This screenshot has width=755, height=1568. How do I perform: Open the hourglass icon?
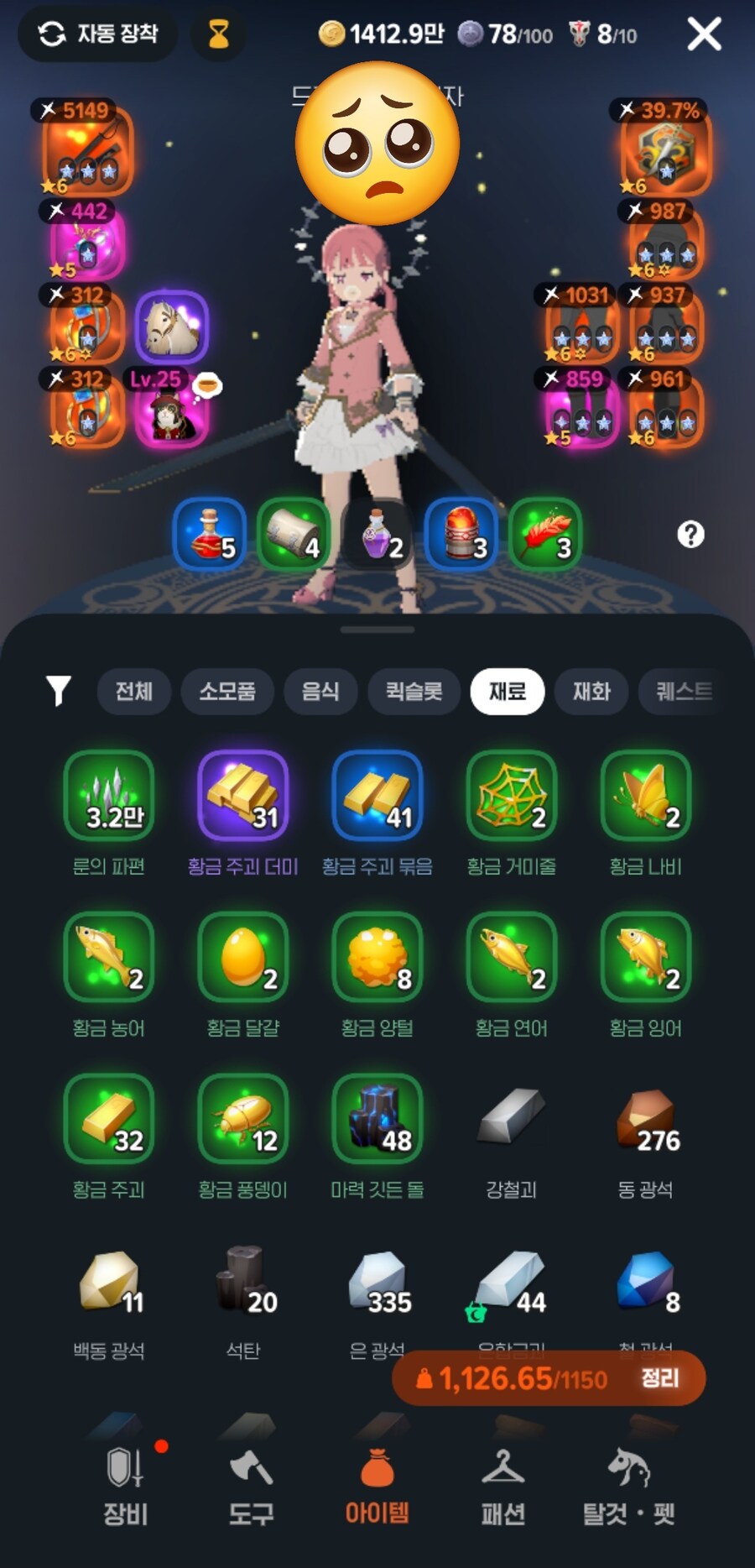(x=218, y=34)
